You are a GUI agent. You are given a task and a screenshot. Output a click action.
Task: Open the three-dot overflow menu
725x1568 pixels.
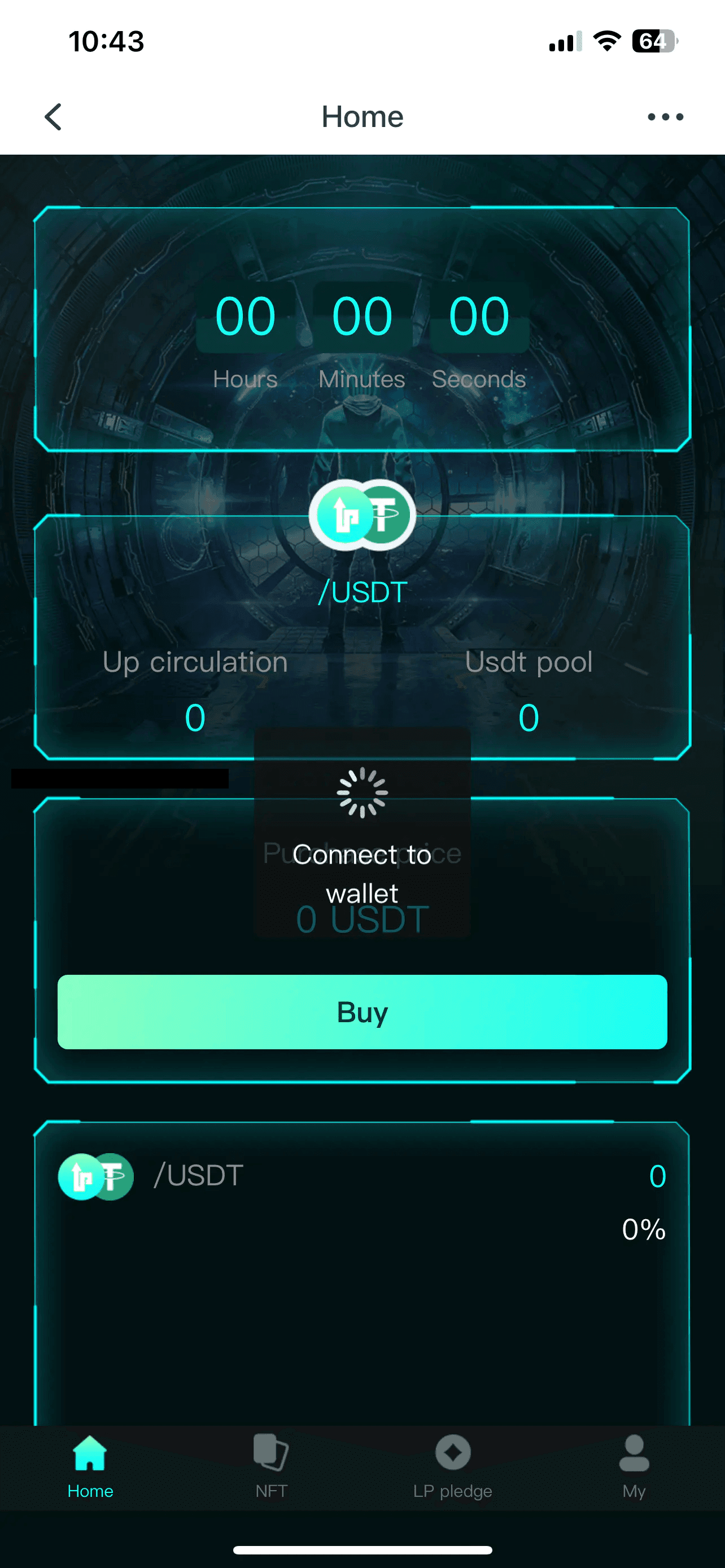point(665,116)
